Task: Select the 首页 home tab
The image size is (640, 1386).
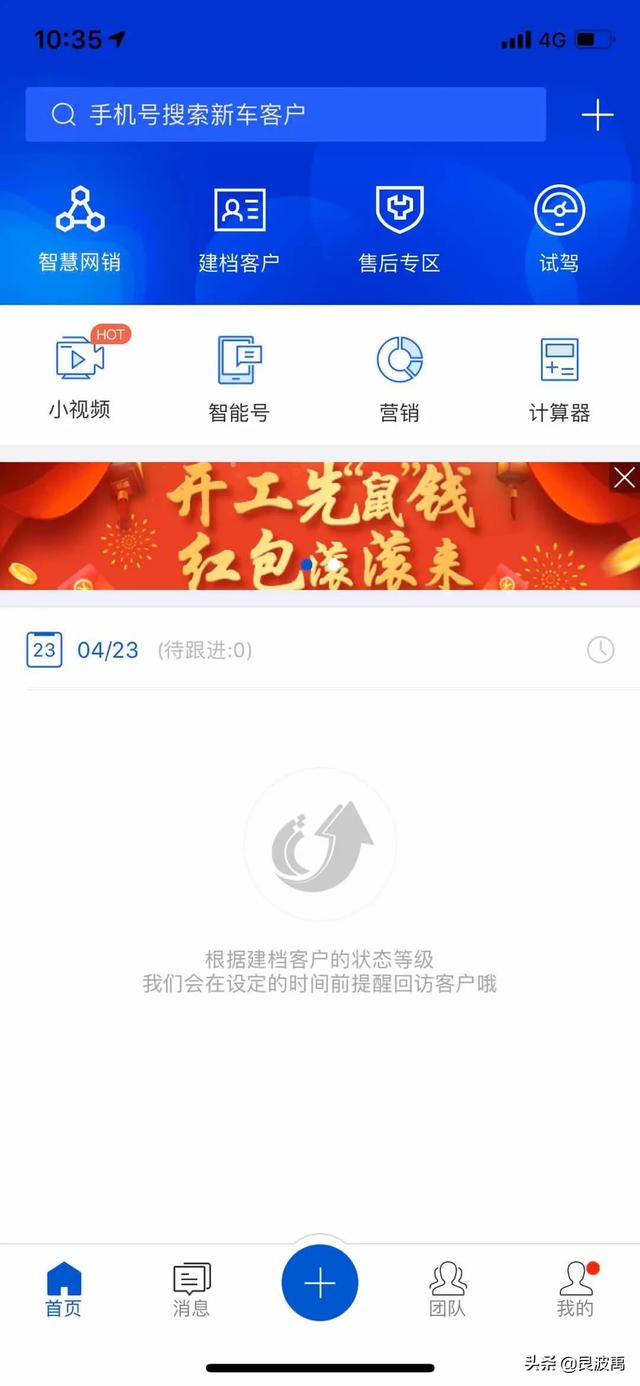Action: 64,1290
